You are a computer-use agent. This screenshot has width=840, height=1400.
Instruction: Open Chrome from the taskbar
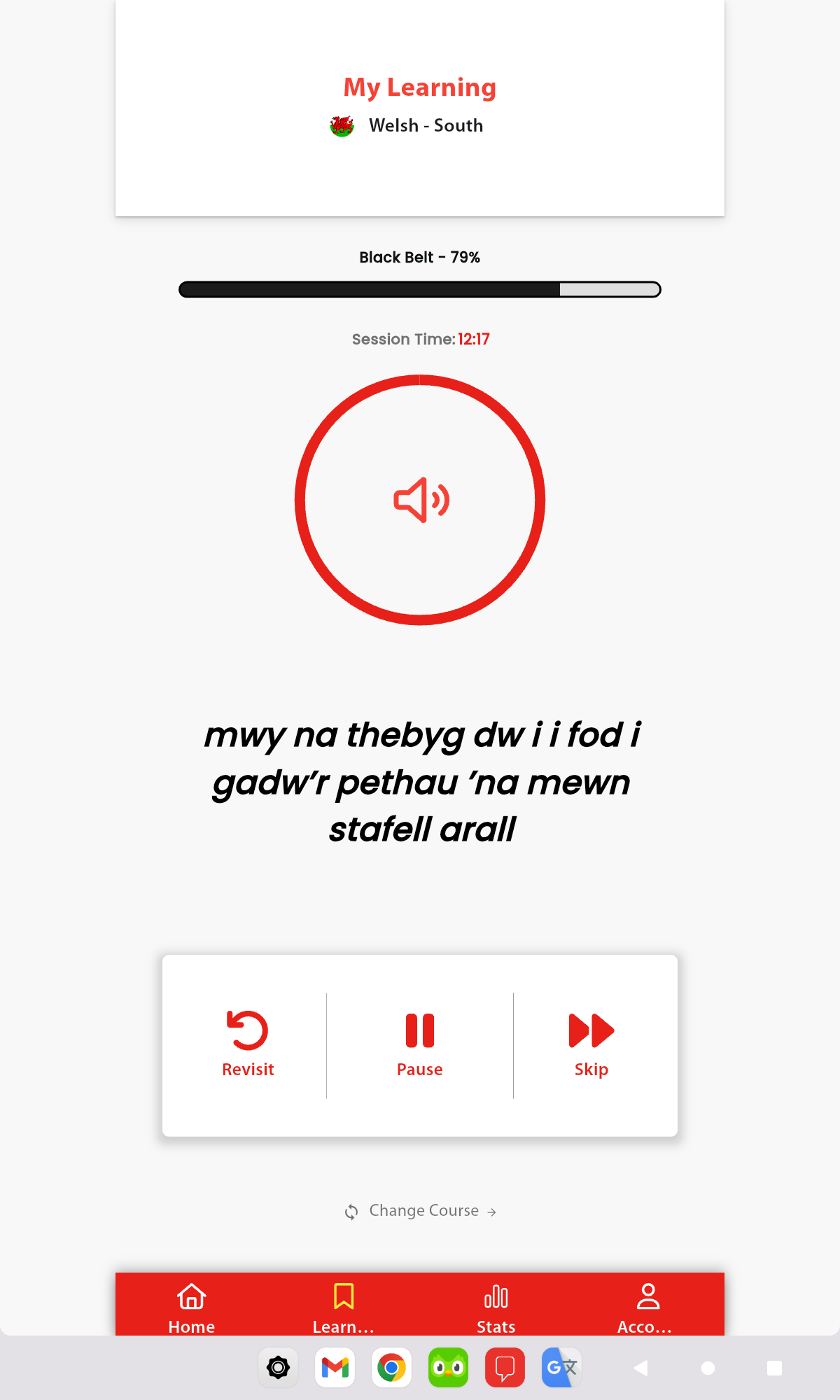click(391, 1367)
